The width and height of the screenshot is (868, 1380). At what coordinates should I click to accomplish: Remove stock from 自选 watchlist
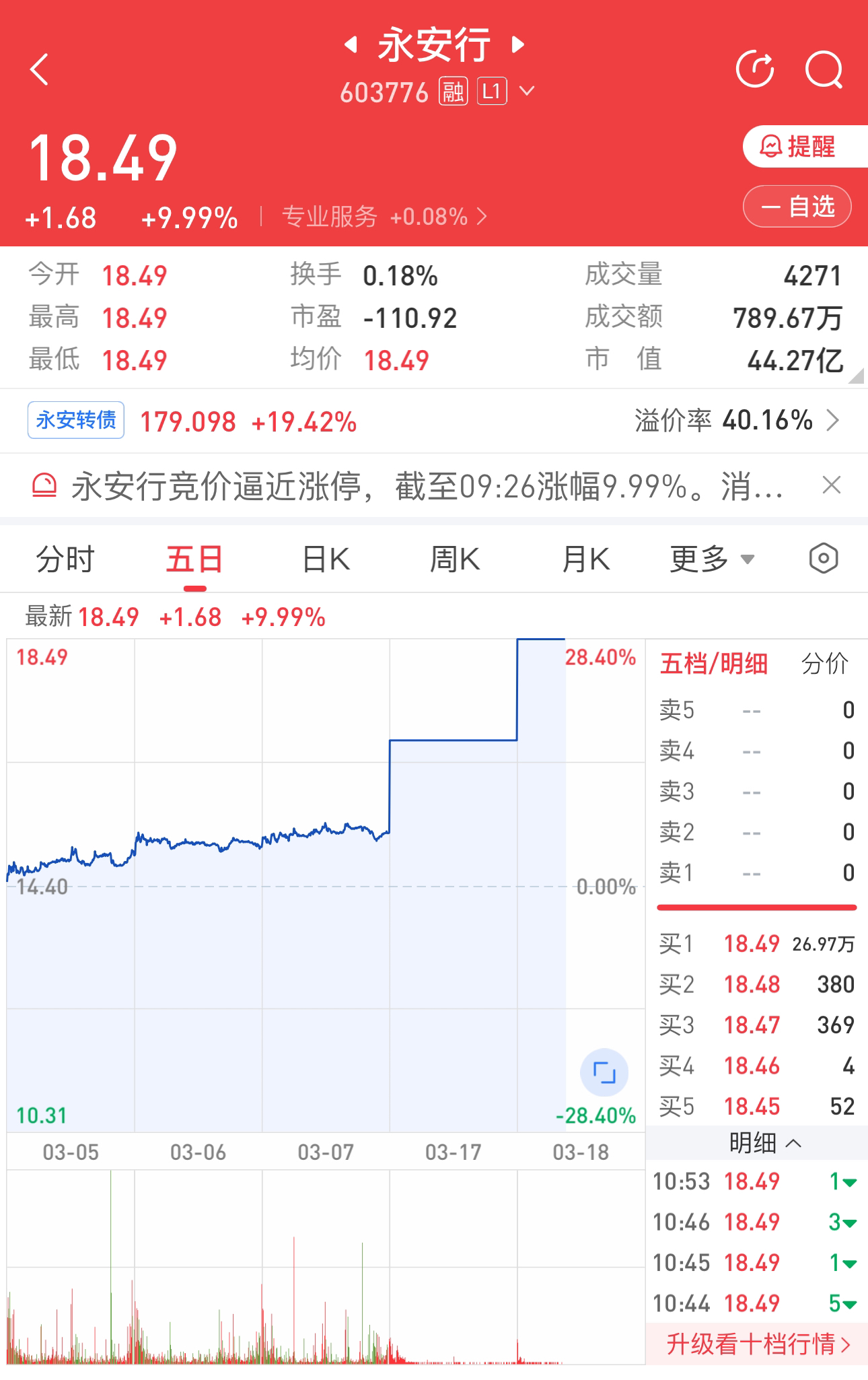coord(797,206)
